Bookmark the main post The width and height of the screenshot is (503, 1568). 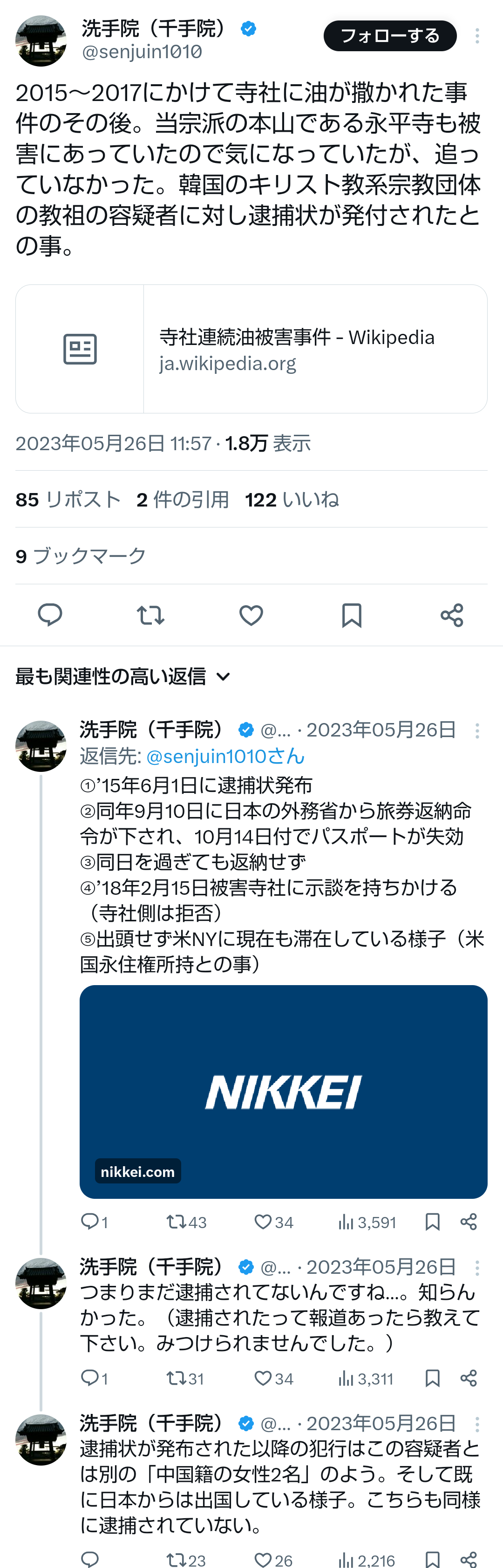point(351,615)
